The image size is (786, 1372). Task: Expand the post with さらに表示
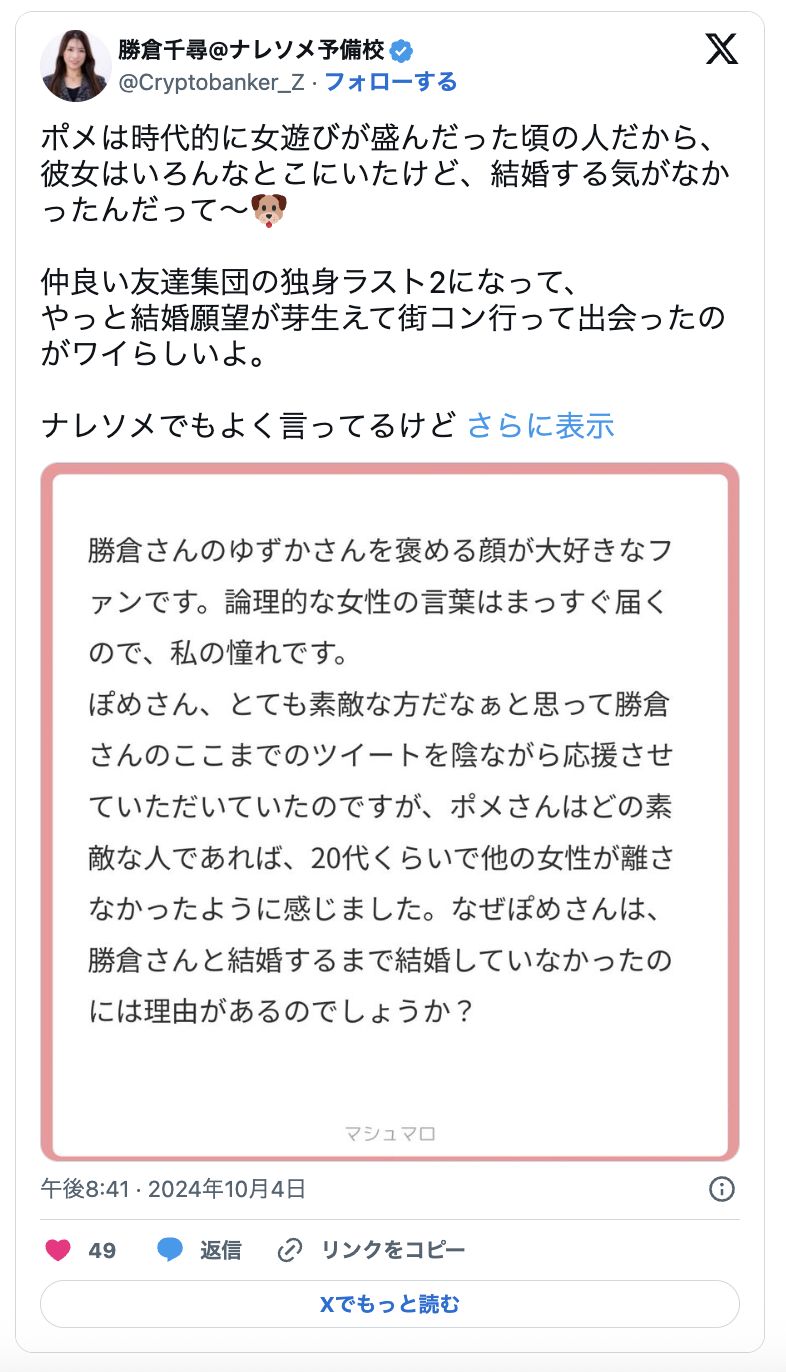540,426
